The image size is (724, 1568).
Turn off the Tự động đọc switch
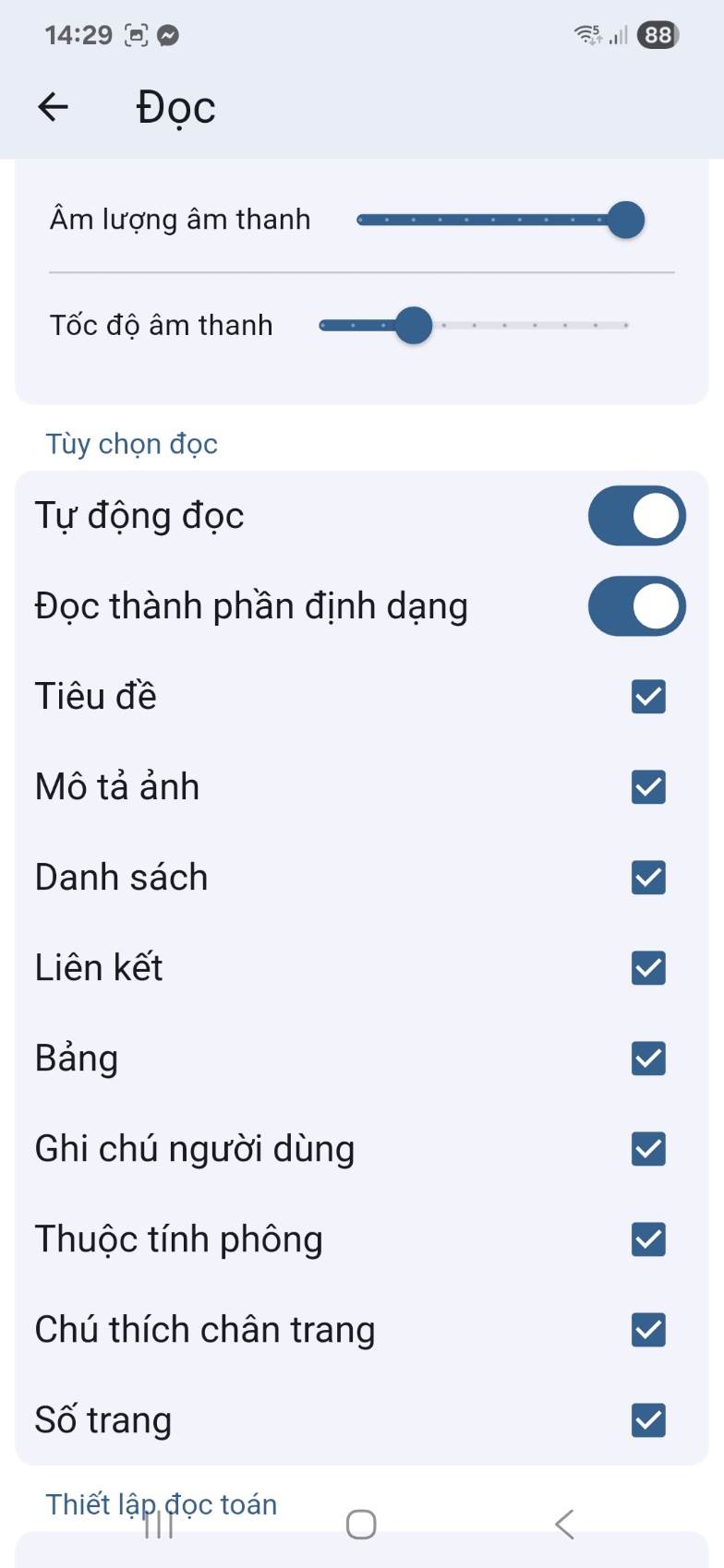tap(636, 516)
